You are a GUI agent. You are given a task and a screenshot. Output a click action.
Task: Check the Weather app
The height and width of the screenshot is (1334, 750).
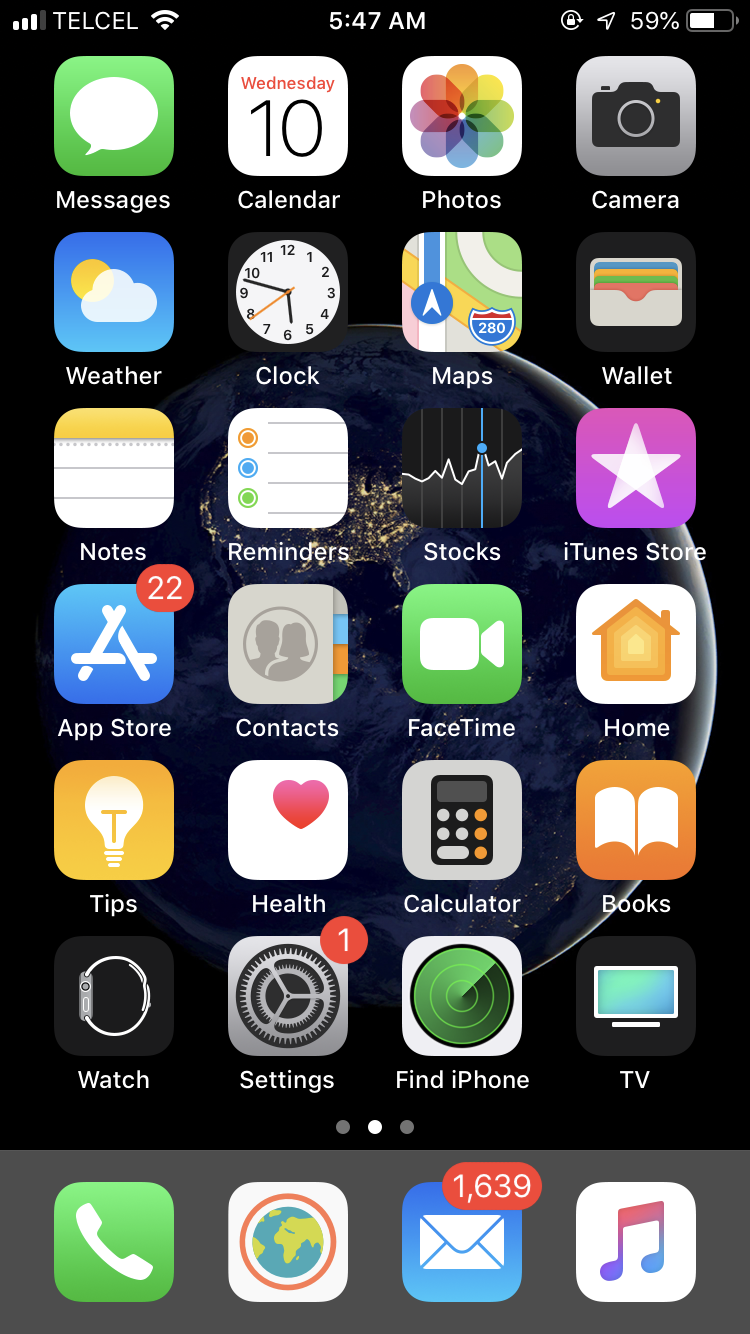coord(114,292)
